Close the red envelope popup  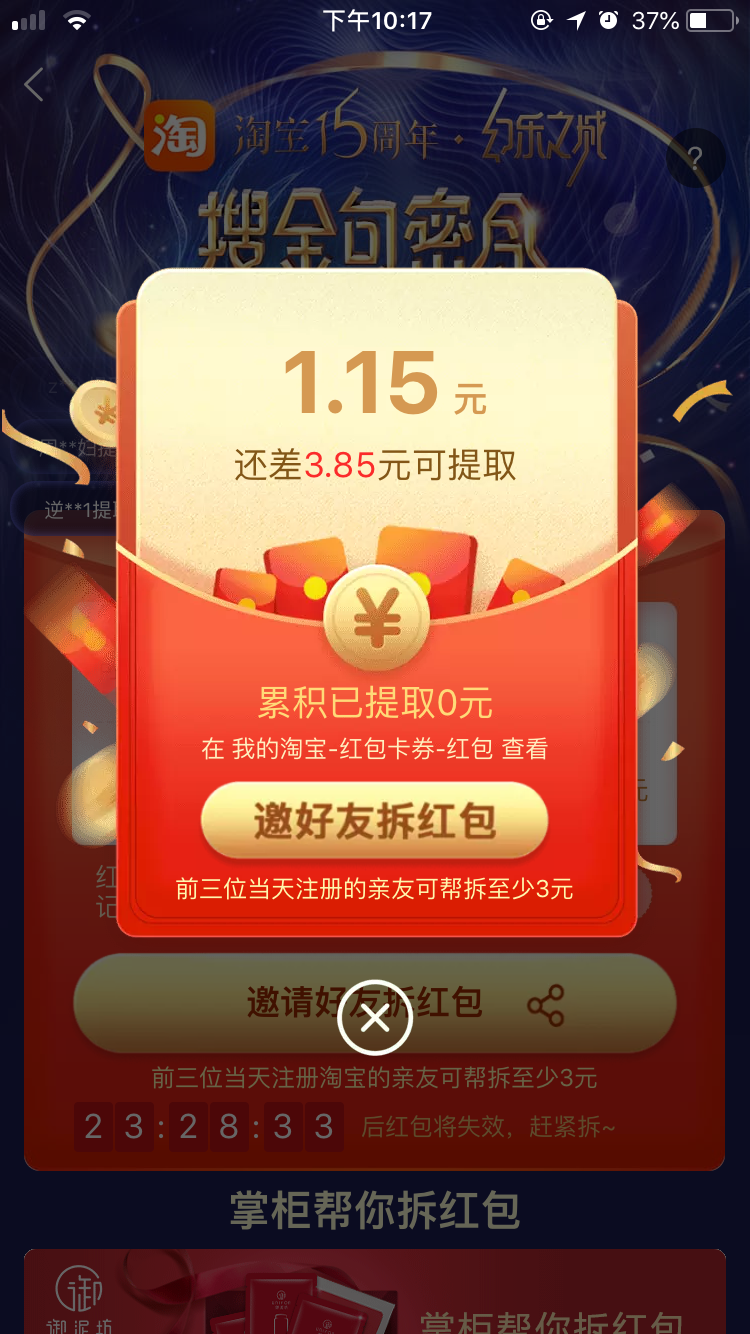click(x=375, y=1017)
